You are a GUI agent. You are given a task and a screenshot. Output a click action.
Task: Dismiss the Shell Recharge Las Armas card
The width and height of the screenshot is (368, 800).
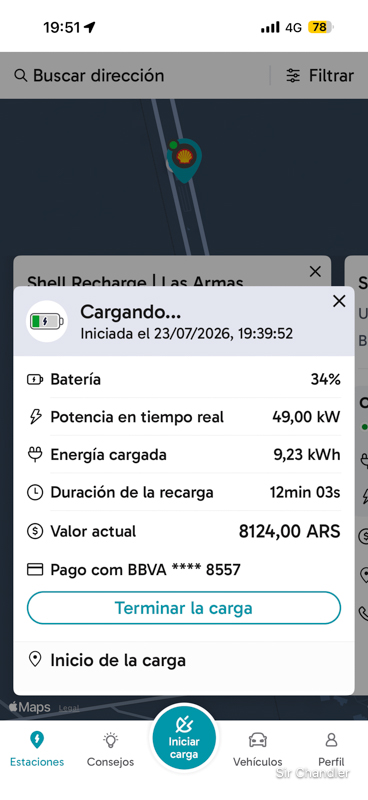pyautogui.click(x=315, y=272)
